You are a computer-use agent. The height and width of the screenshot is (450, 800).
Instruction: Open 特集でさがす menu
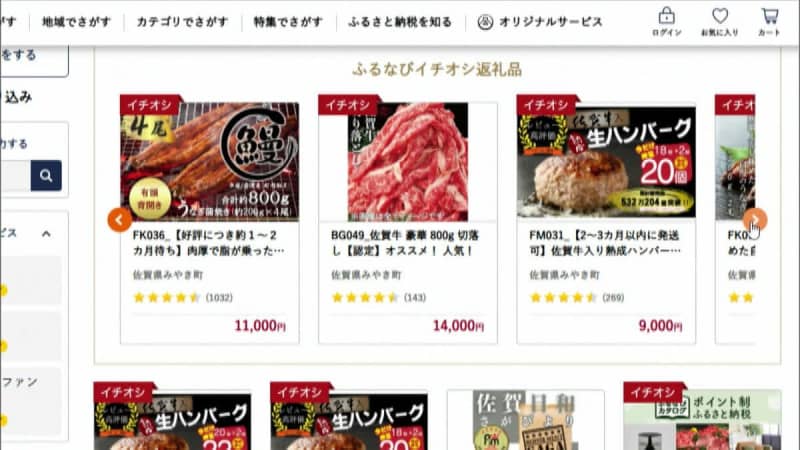(x=288, y=21)
